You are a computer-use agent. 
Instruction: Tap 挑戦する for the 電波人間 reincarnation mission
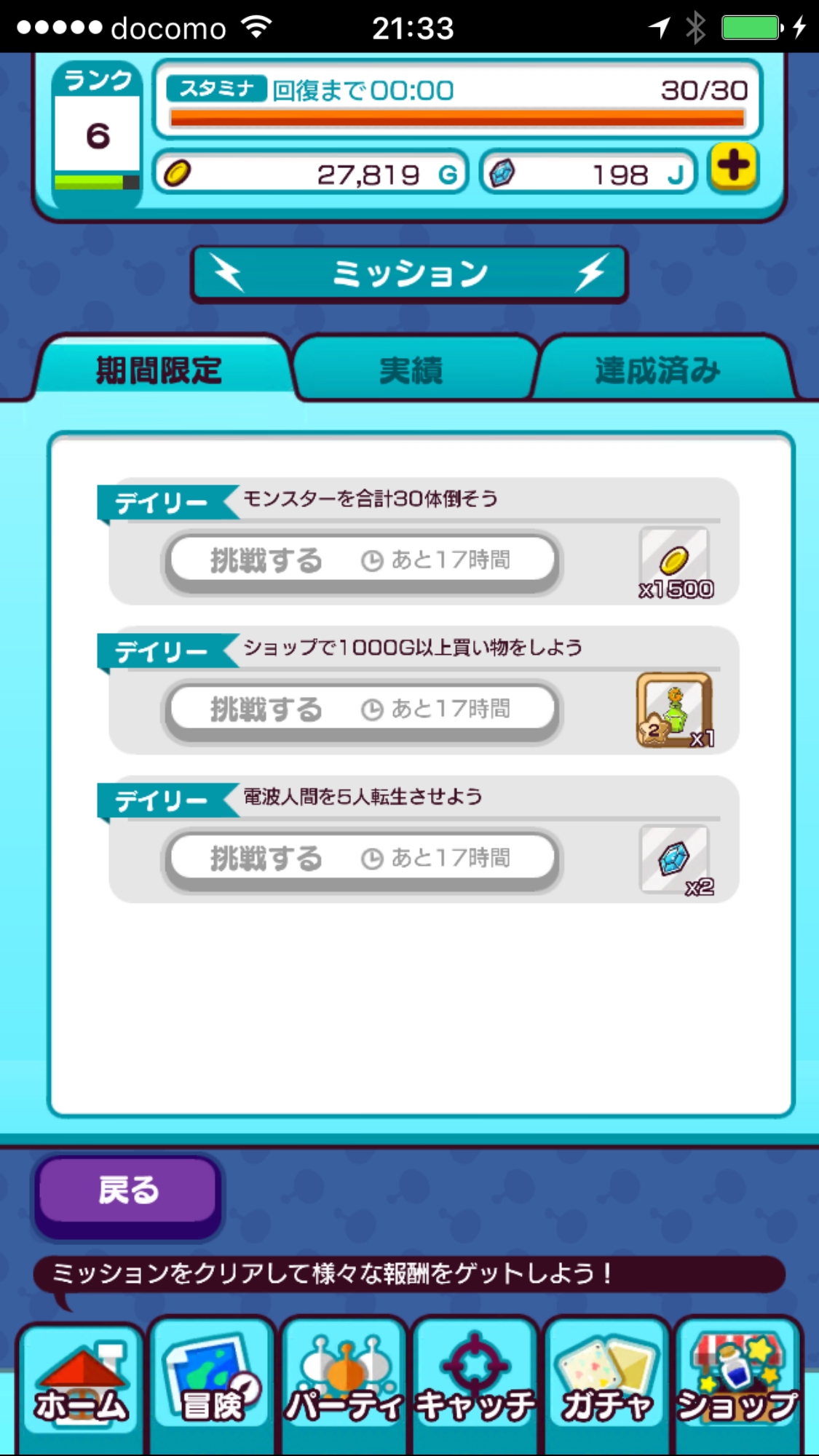[x=361, y=859]
